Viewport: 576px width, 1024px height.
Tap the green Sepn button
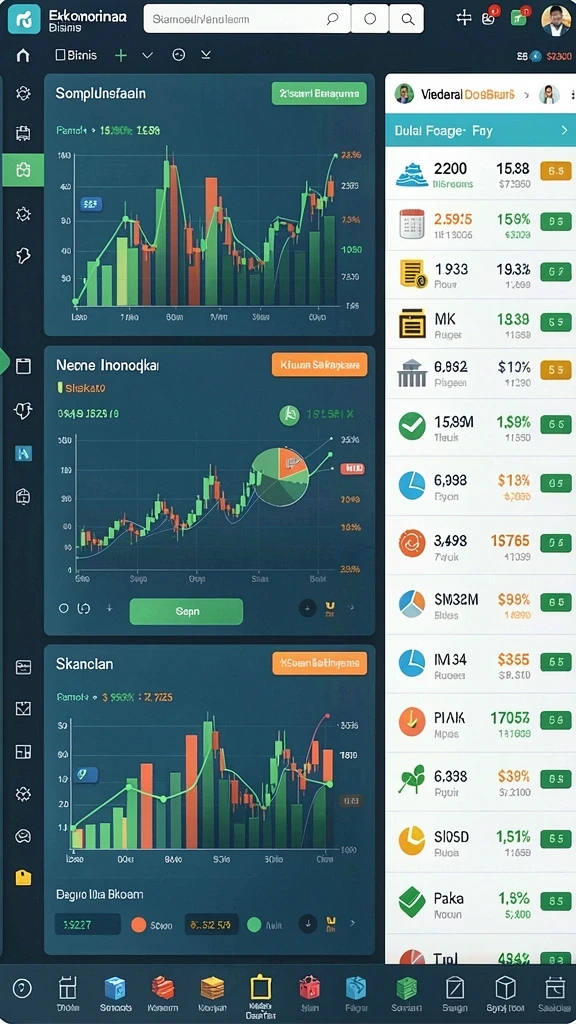(x=186, y=611)
